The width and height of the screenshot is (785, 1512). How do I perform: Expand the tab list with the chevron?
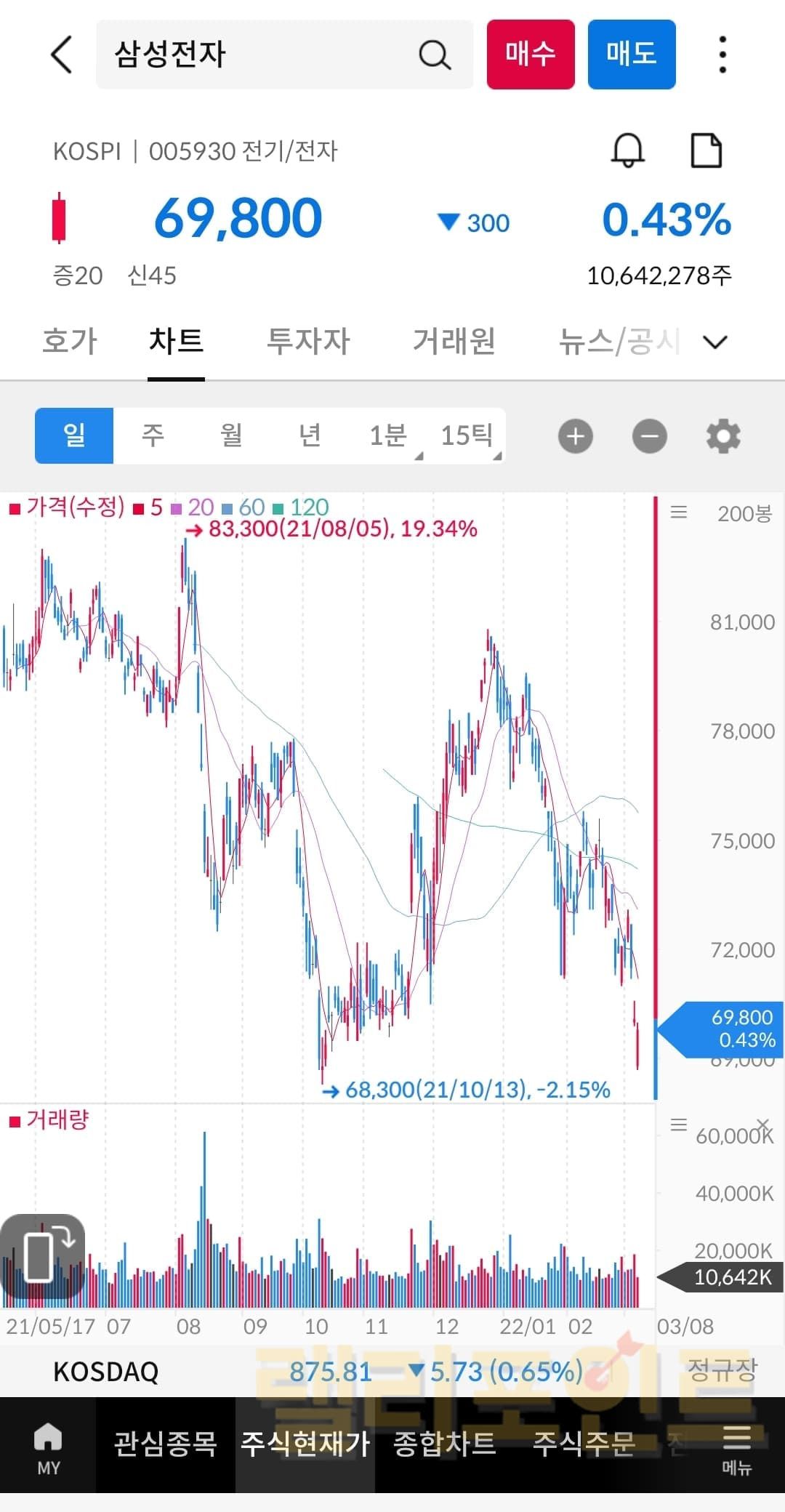[x=716, y=342]
